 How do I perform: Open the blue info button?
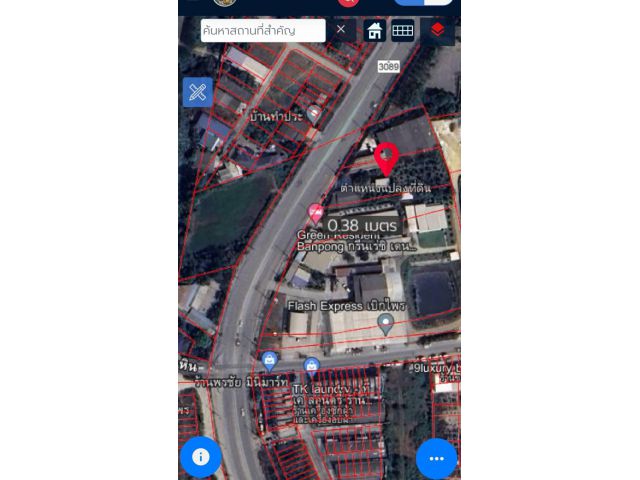click(x=201, y=457)
